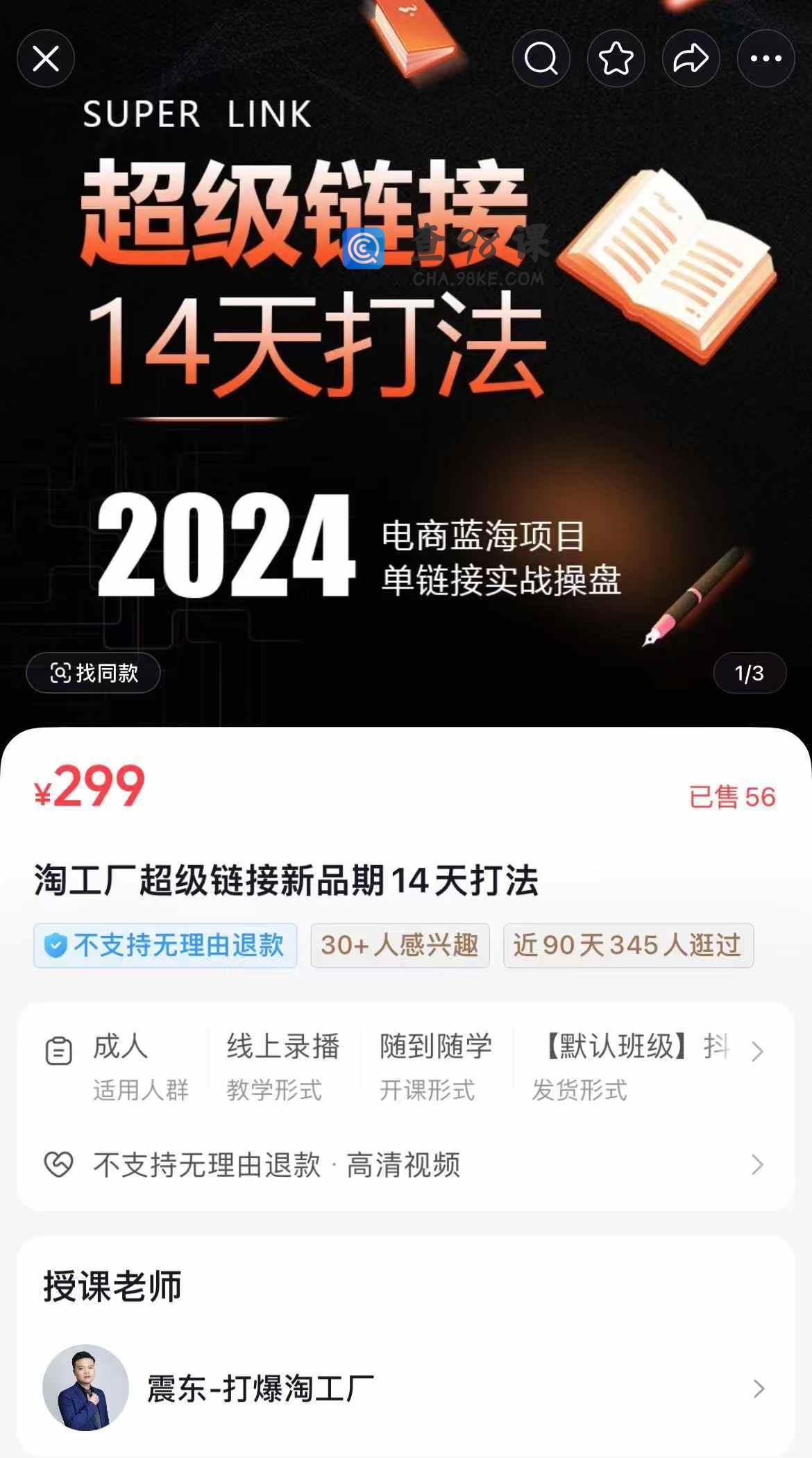Tap the 不支持无理由退款 badge
Viewport: 812px width, 1458px height.
pyautogui.click(x=165, y=946)
